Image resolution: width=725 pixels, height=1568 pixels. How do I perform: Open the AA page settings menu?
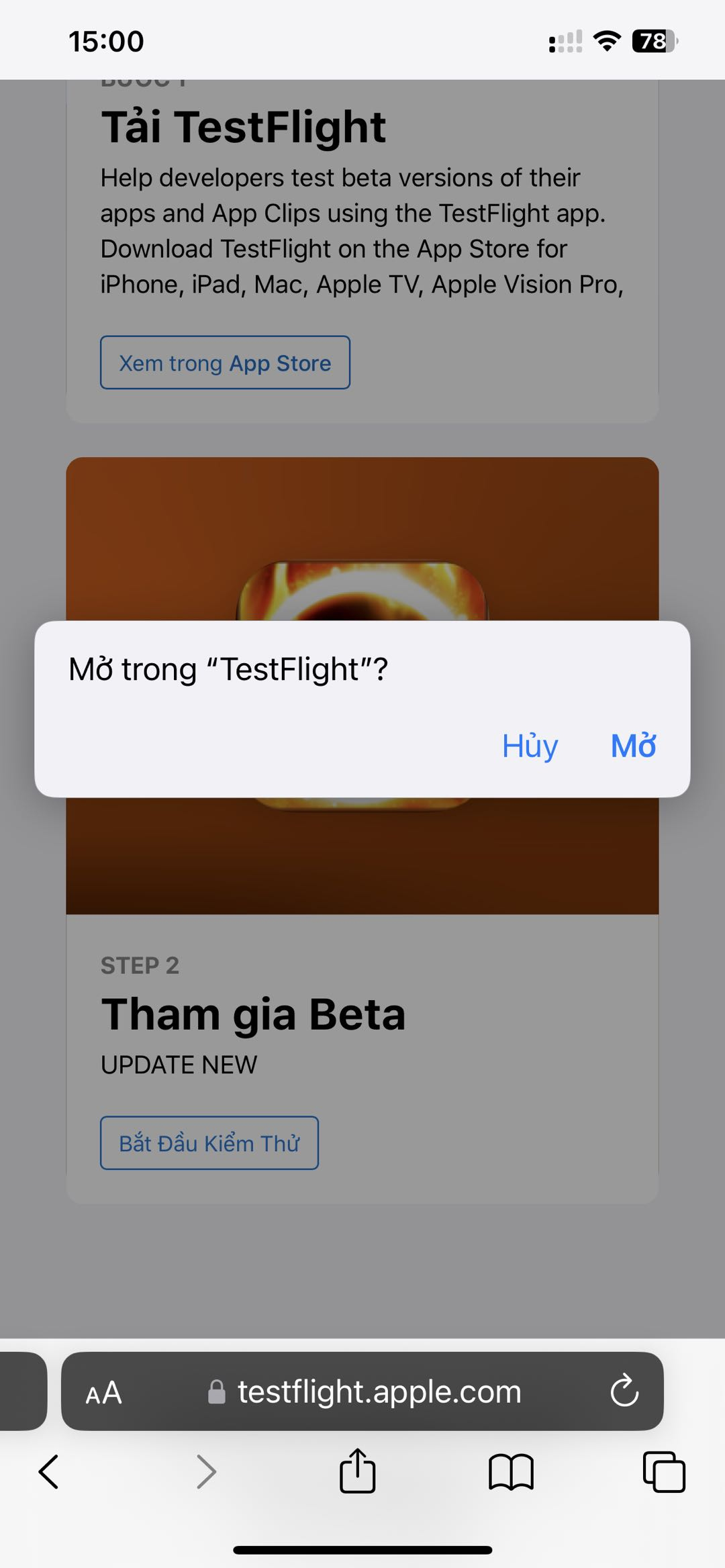click(103, 1392)
